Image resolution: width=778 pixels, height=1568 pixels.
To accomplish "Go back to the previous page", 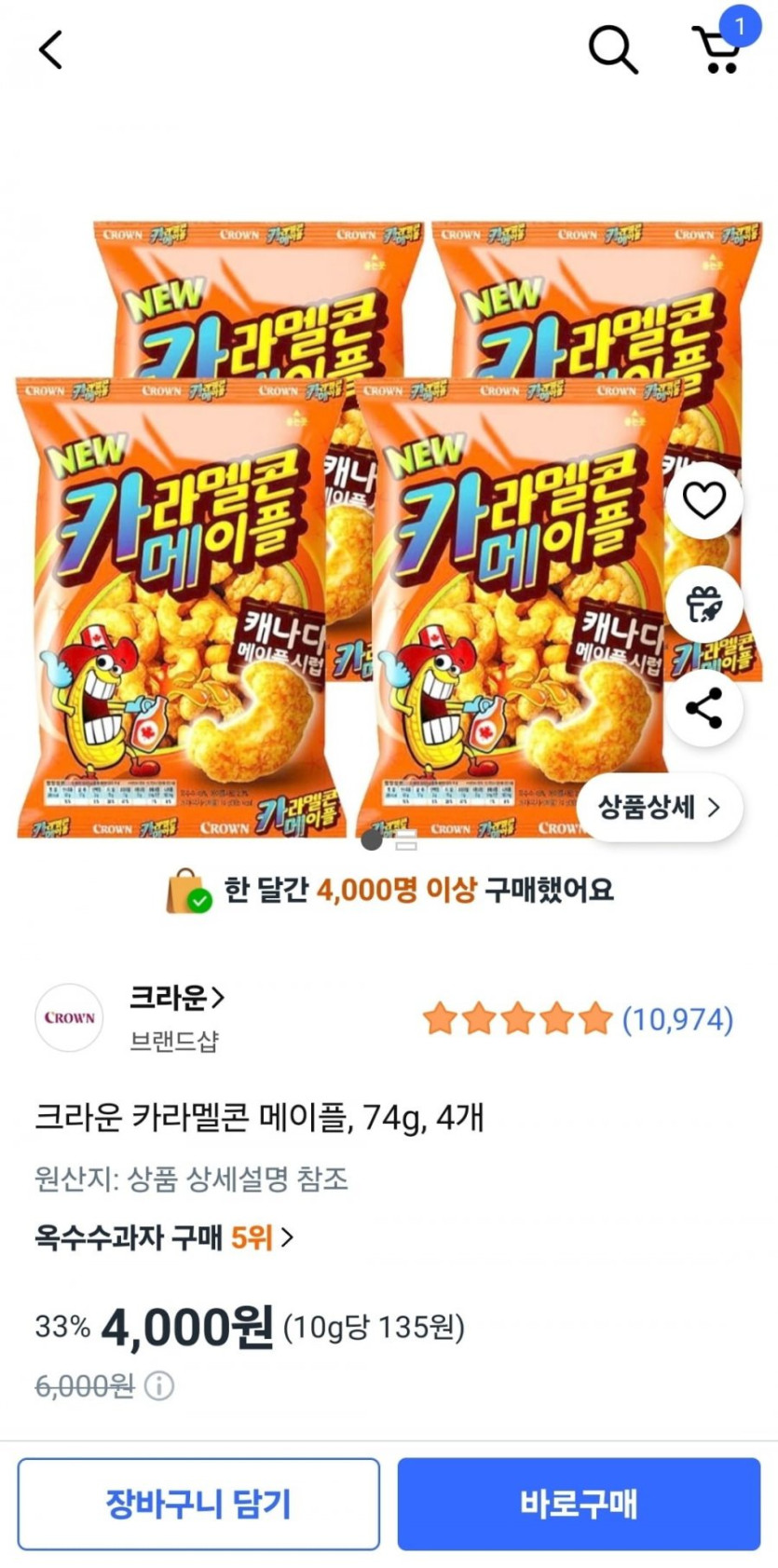I will point(51,49).
